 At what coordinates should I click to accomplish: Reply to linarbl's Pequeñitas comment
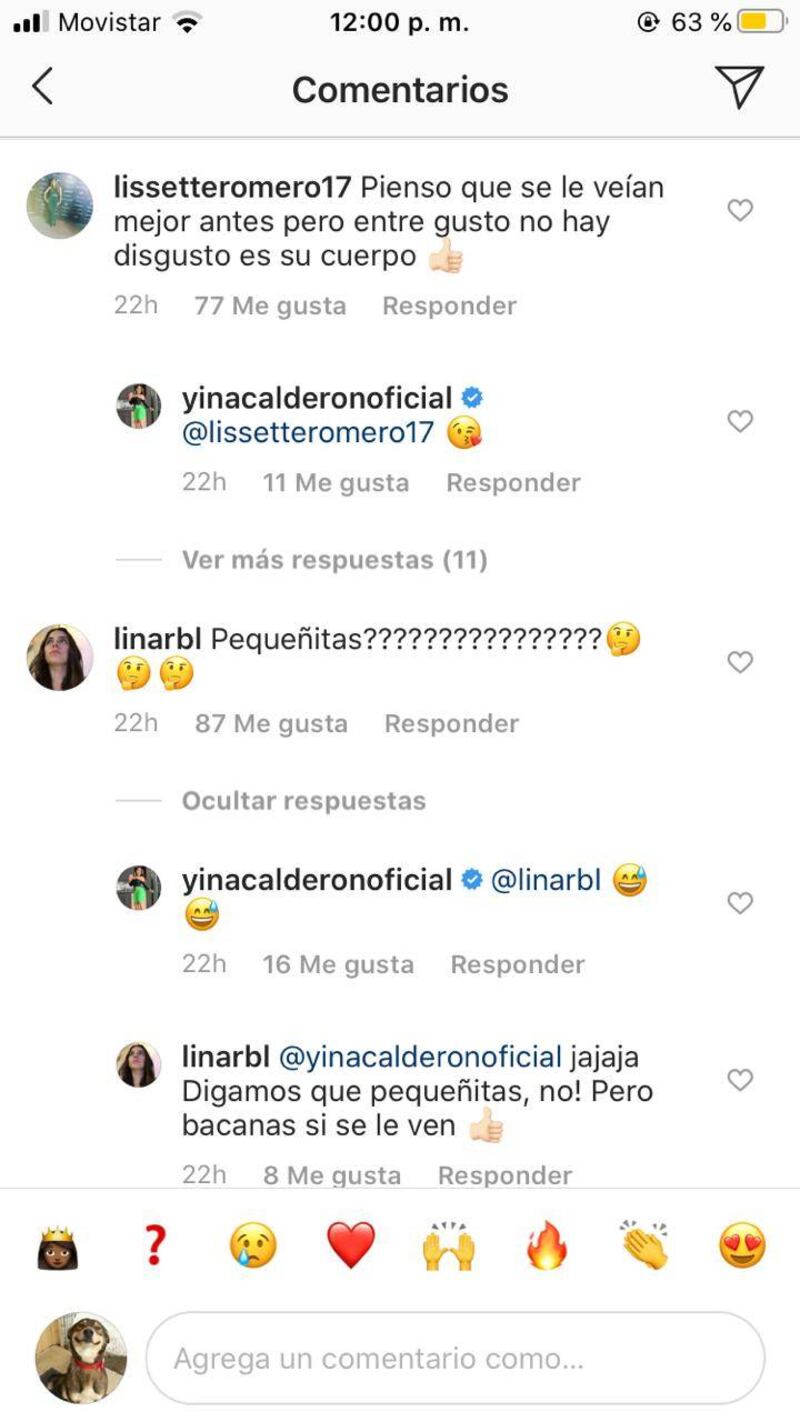[x=451, y=724]
